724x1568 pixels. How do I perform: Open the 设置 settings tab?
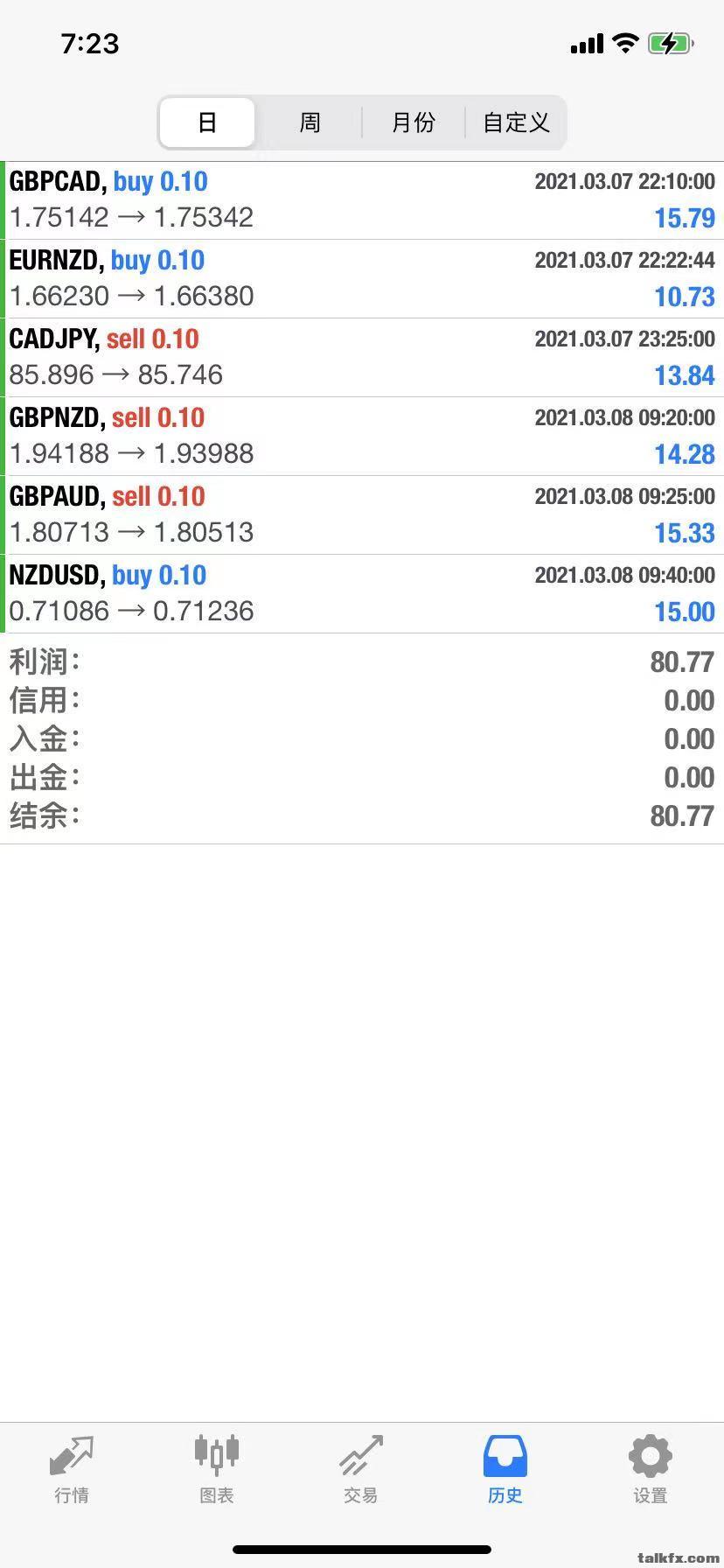tap(650, 1470)
